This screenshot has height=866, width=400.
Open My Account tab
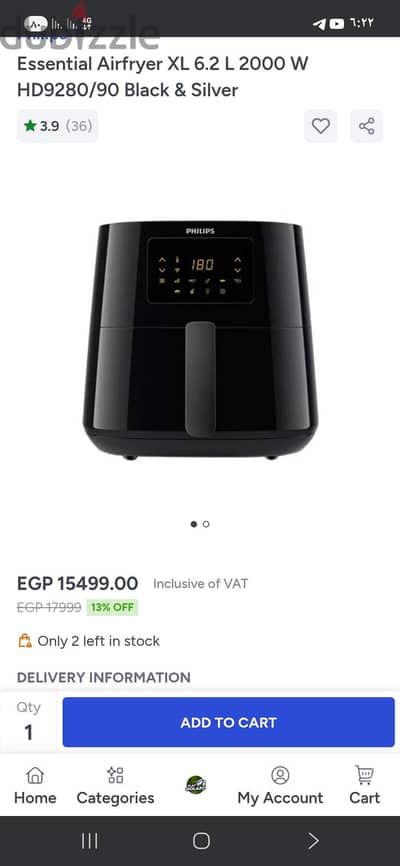click(x=280, y=786)
